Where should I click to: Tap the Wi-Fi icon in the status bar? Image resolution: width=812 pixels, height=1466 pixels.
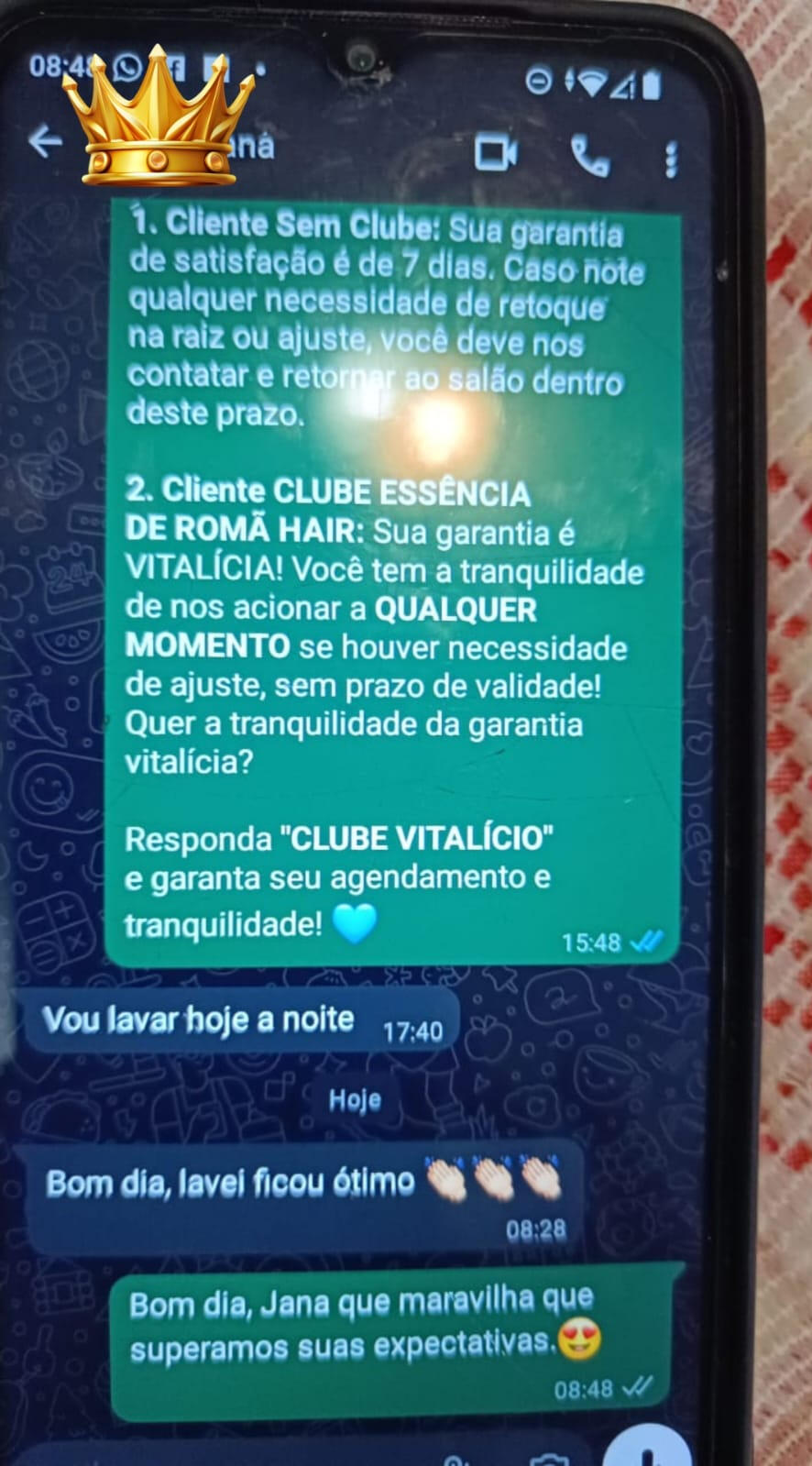pos(589,83)
